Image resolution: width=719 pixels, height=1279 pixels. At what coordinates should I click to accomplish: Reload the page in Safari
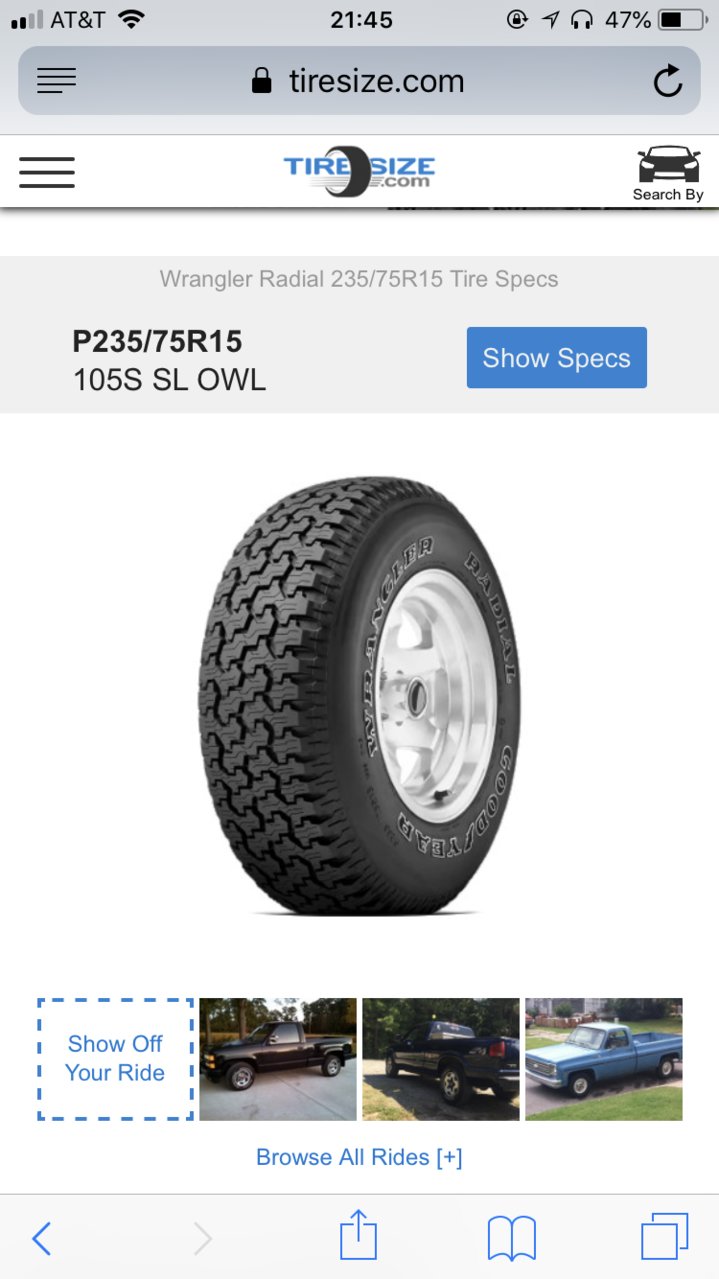pyautogui.click(x=667, y=81)
